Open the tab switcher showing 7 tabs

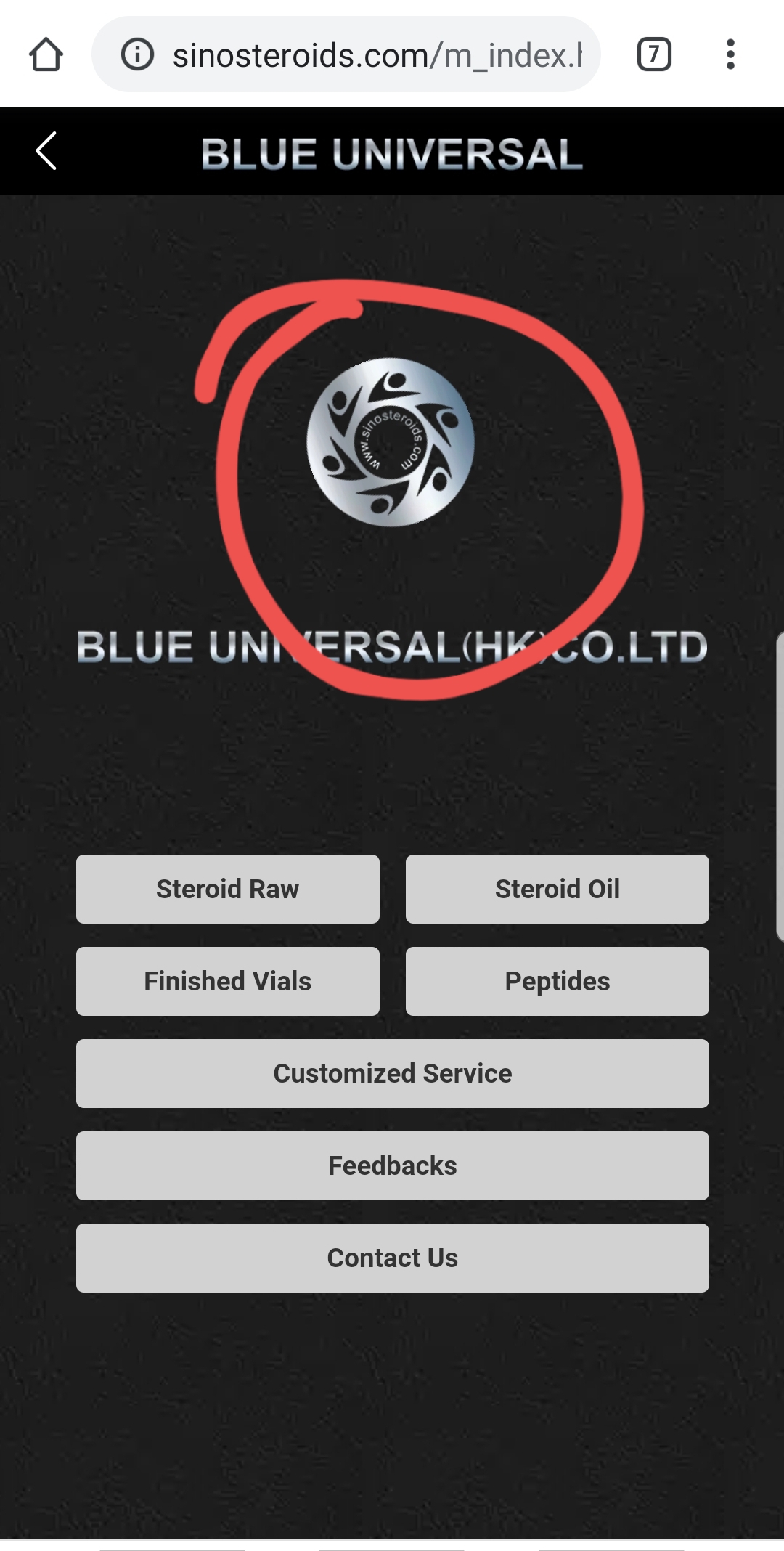click(654, 54)
